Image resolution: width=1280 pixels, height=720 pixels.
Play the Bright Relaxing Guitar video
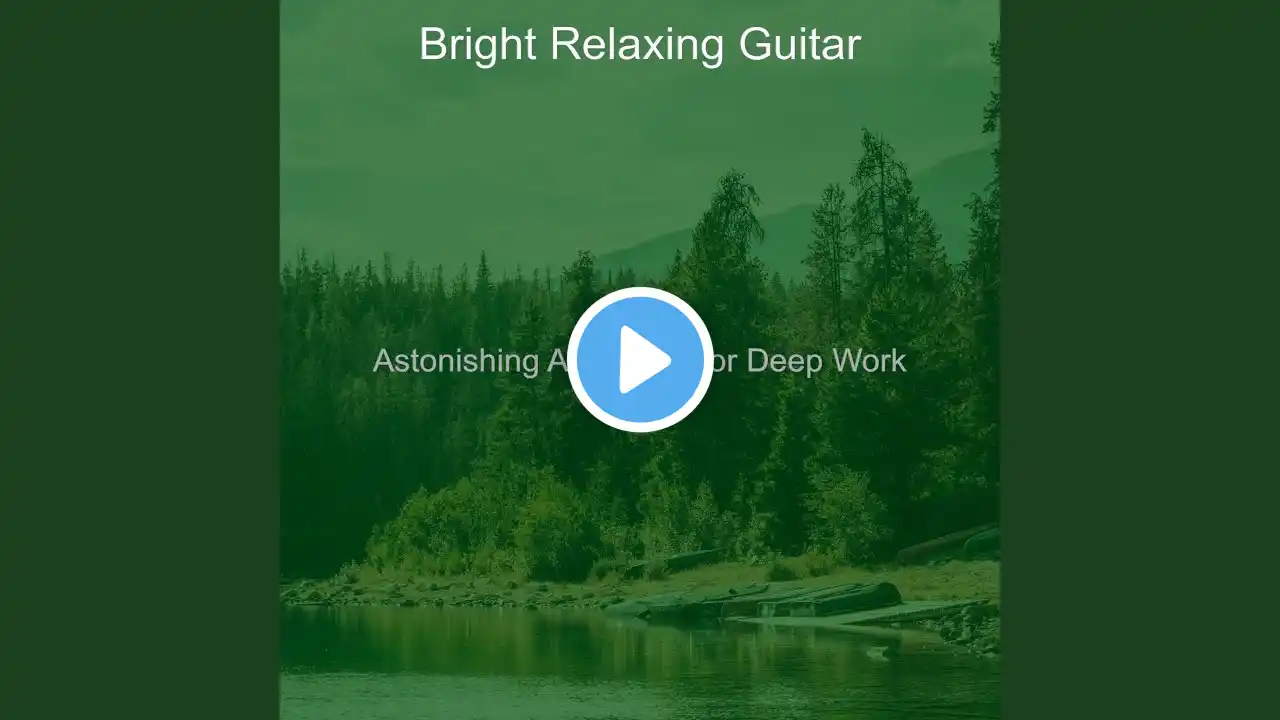(x=640, y=360)
